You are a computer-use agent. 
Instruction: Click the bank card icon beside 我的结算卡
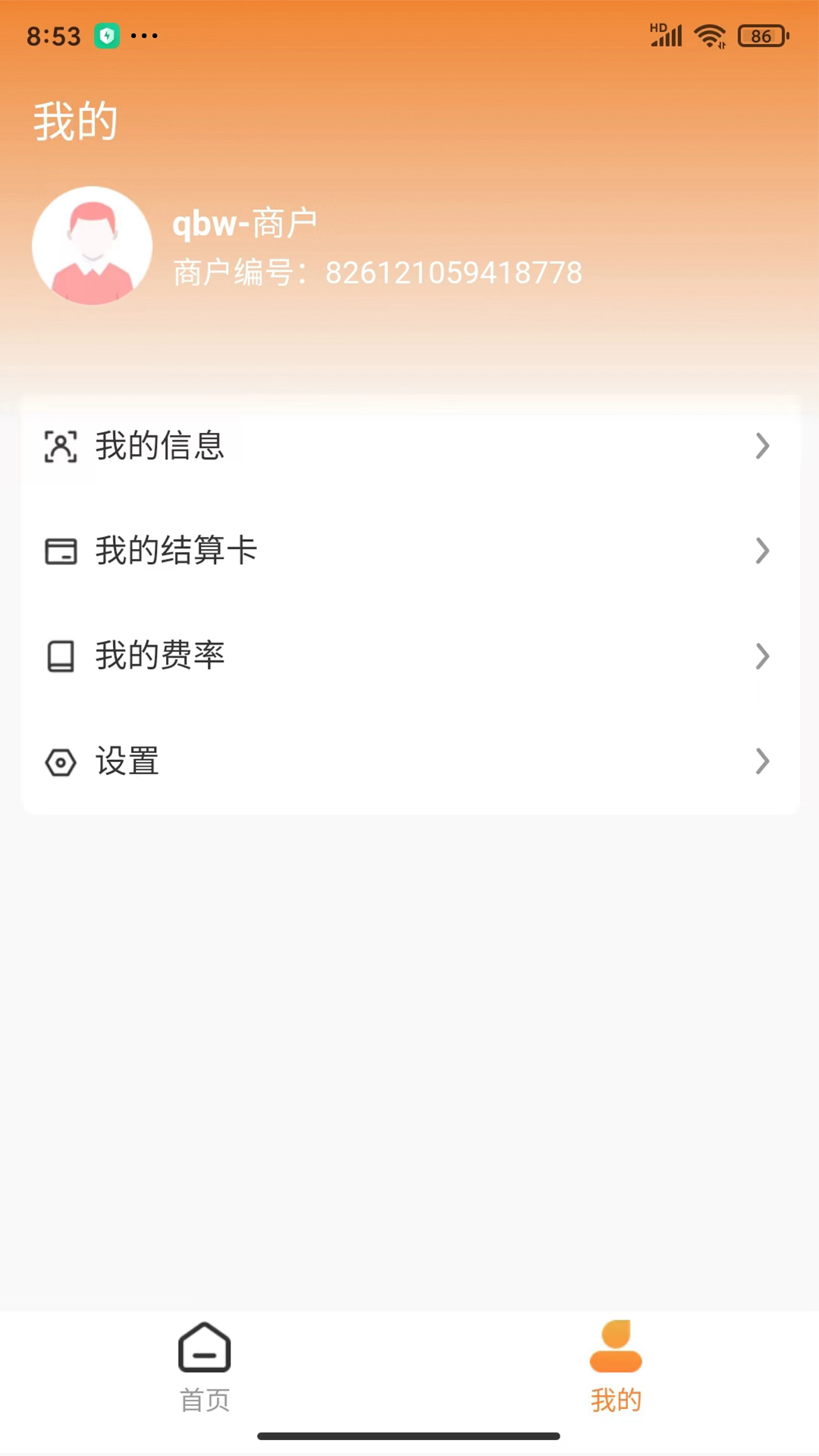[61, 551]
